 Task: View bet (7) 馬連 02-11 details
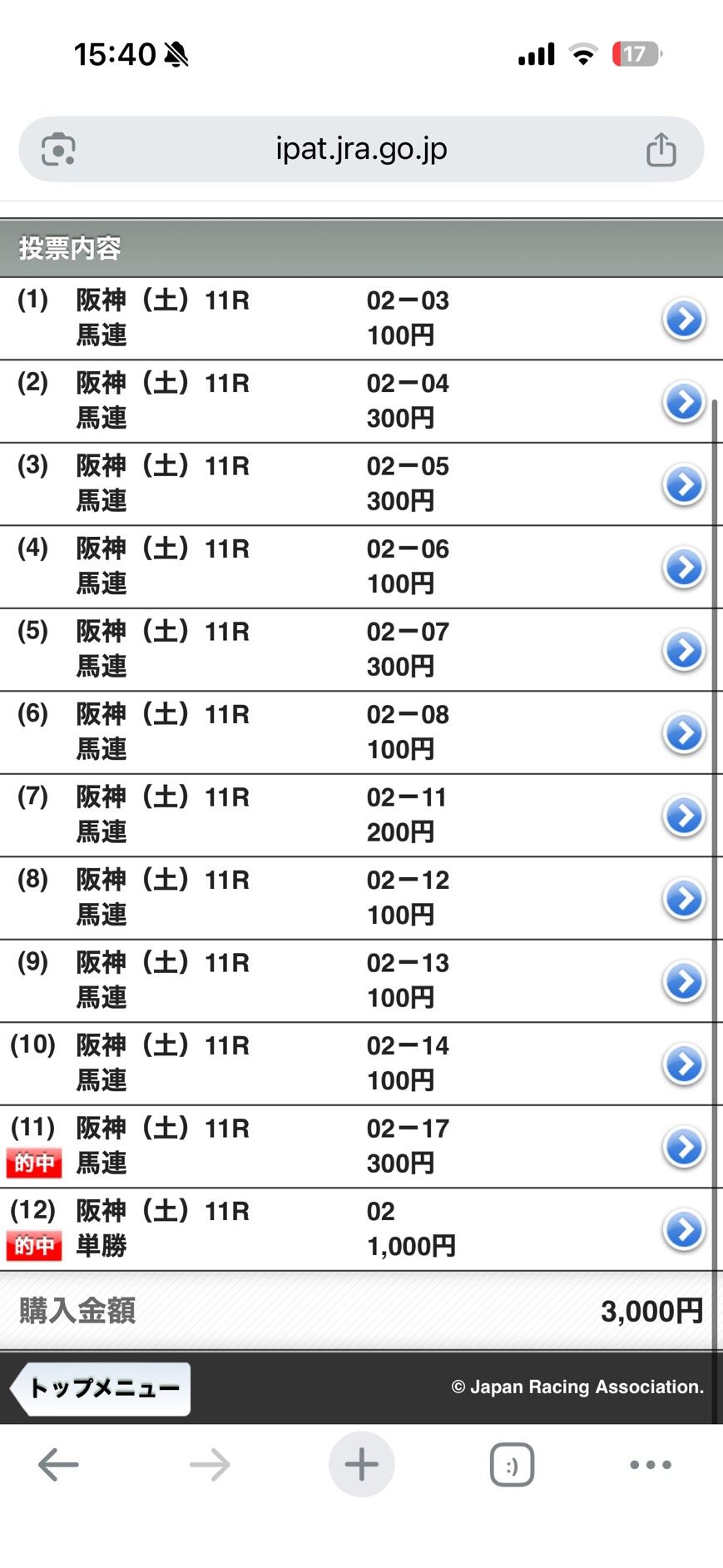[x=684, y=816]
